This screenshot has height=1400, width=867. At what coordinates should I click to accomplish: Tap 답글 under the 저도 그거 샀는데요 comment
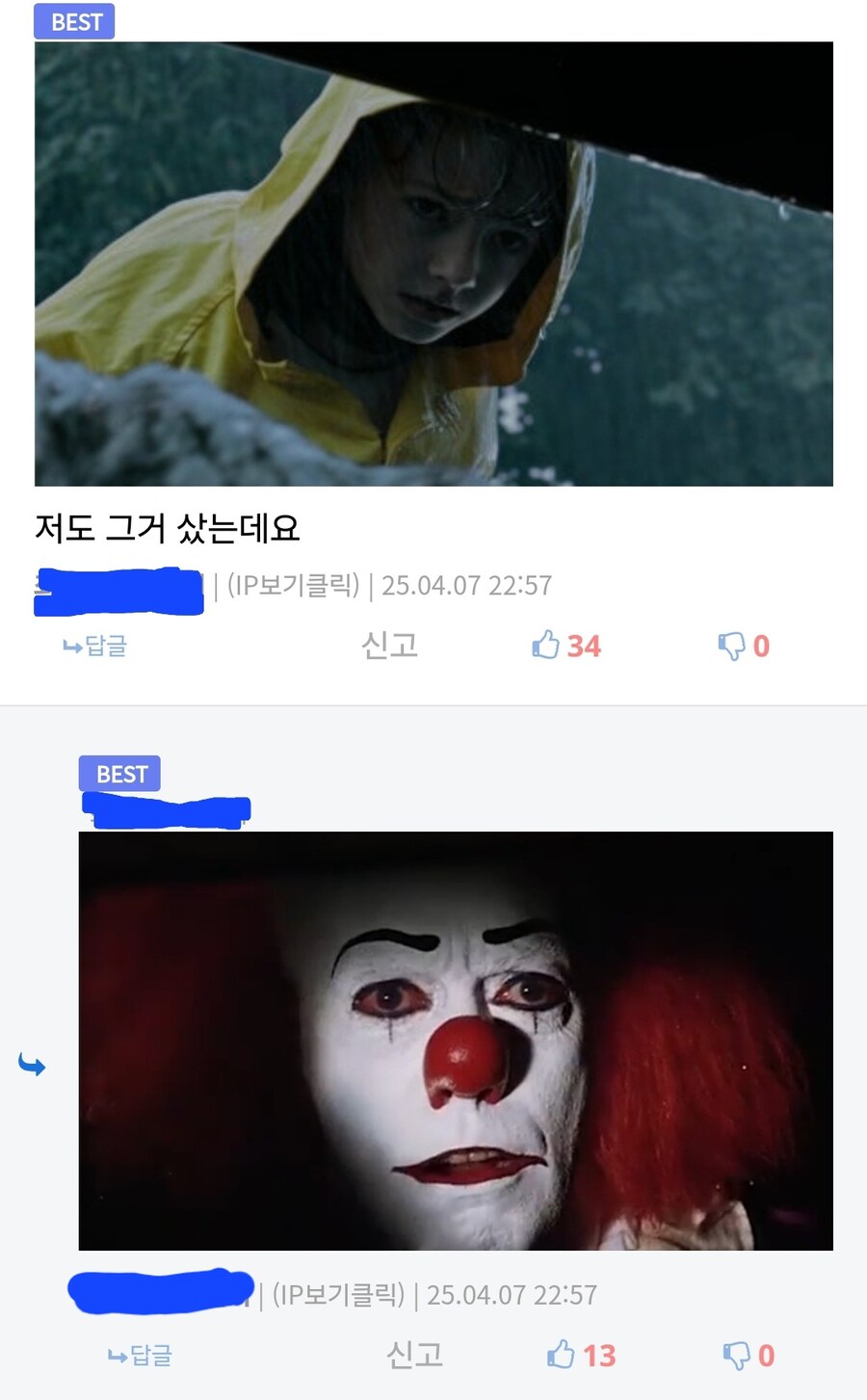point(95,646)
